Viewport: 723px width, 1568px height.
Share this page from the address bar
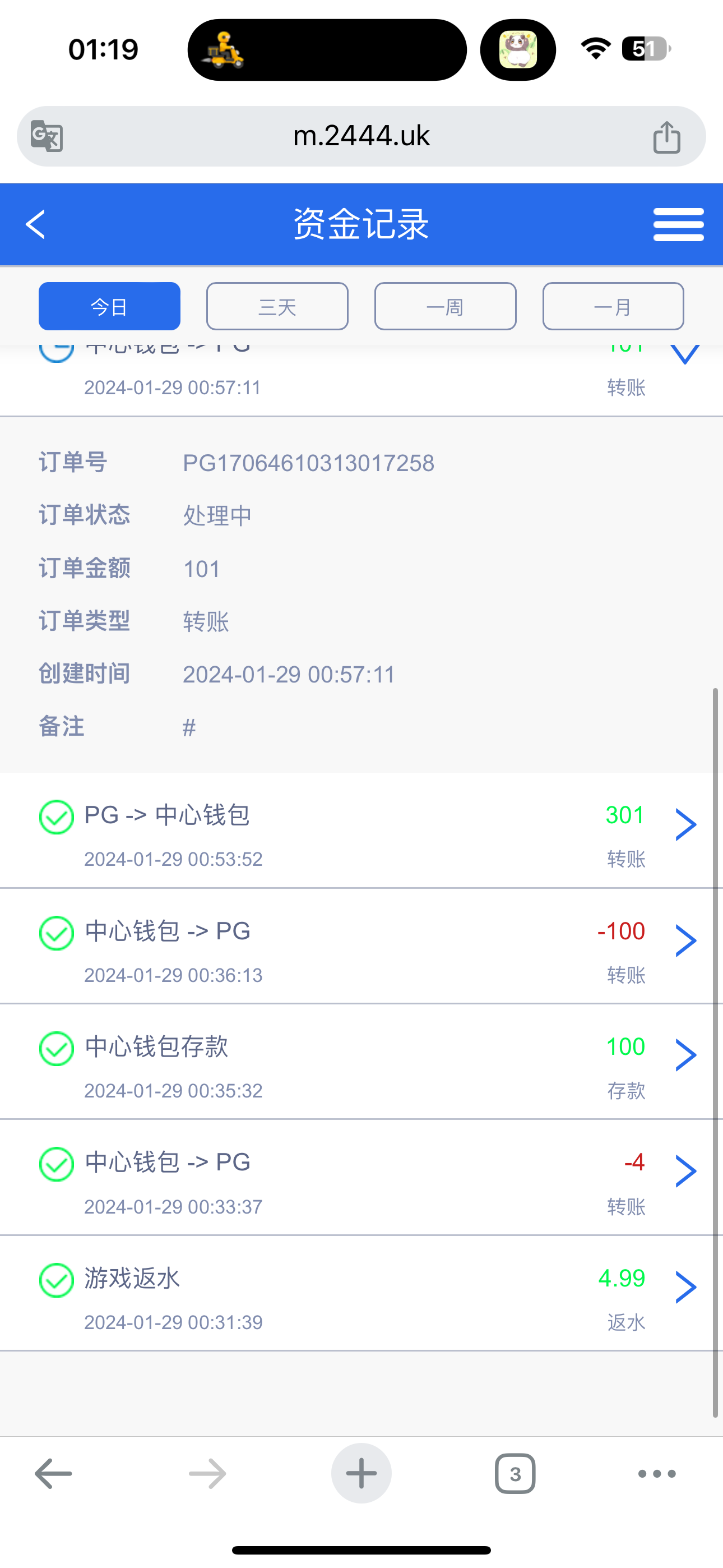click(x=666, y=136)
